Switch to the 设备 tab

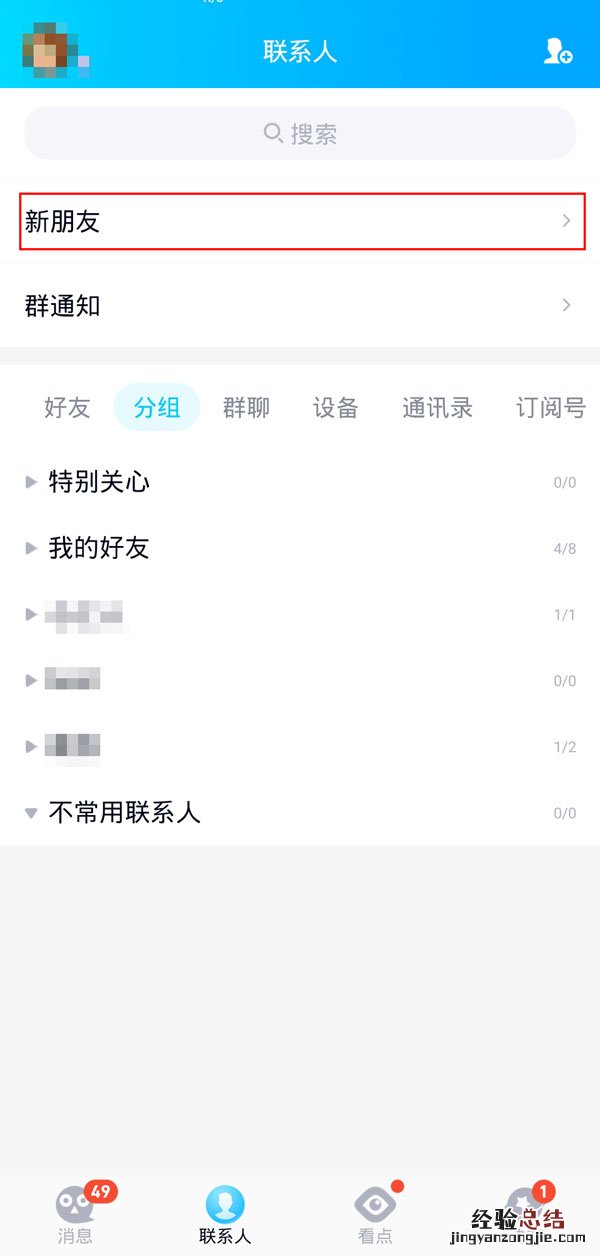(x=335, y=407)
